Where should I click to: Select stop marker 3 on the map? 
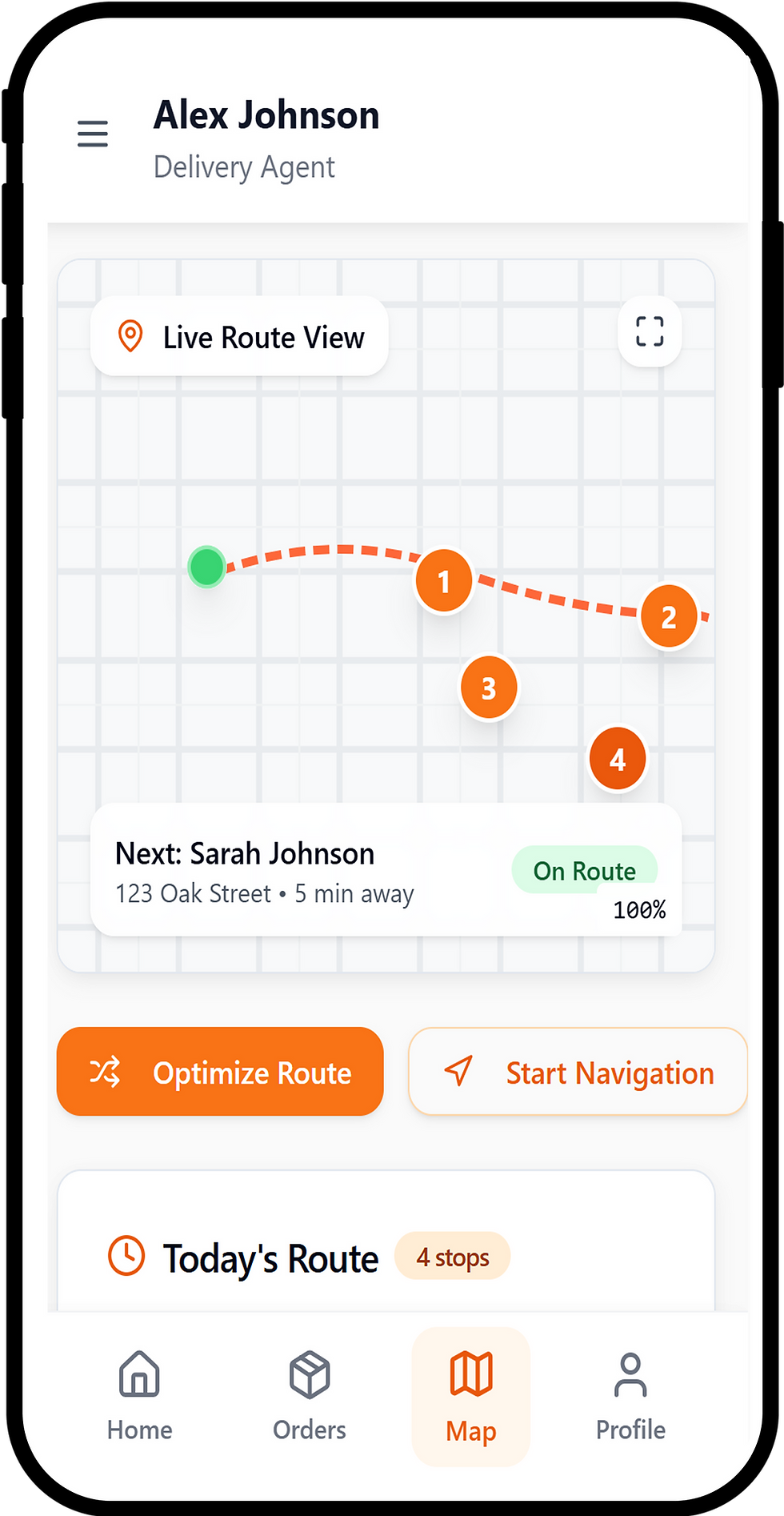coord(489,688)
